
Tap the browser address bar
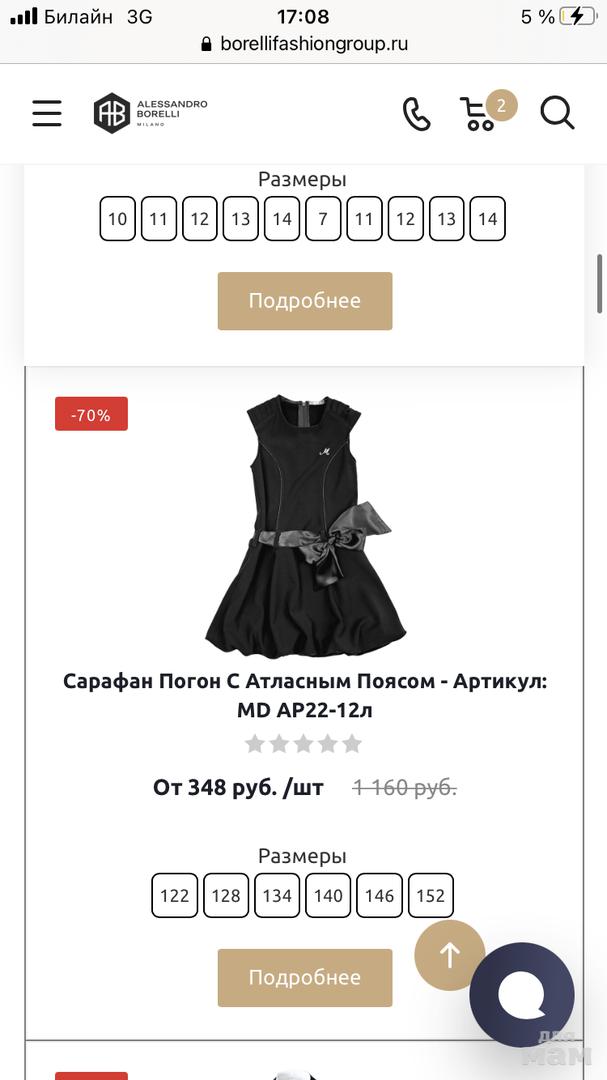[x=303, y=44]
